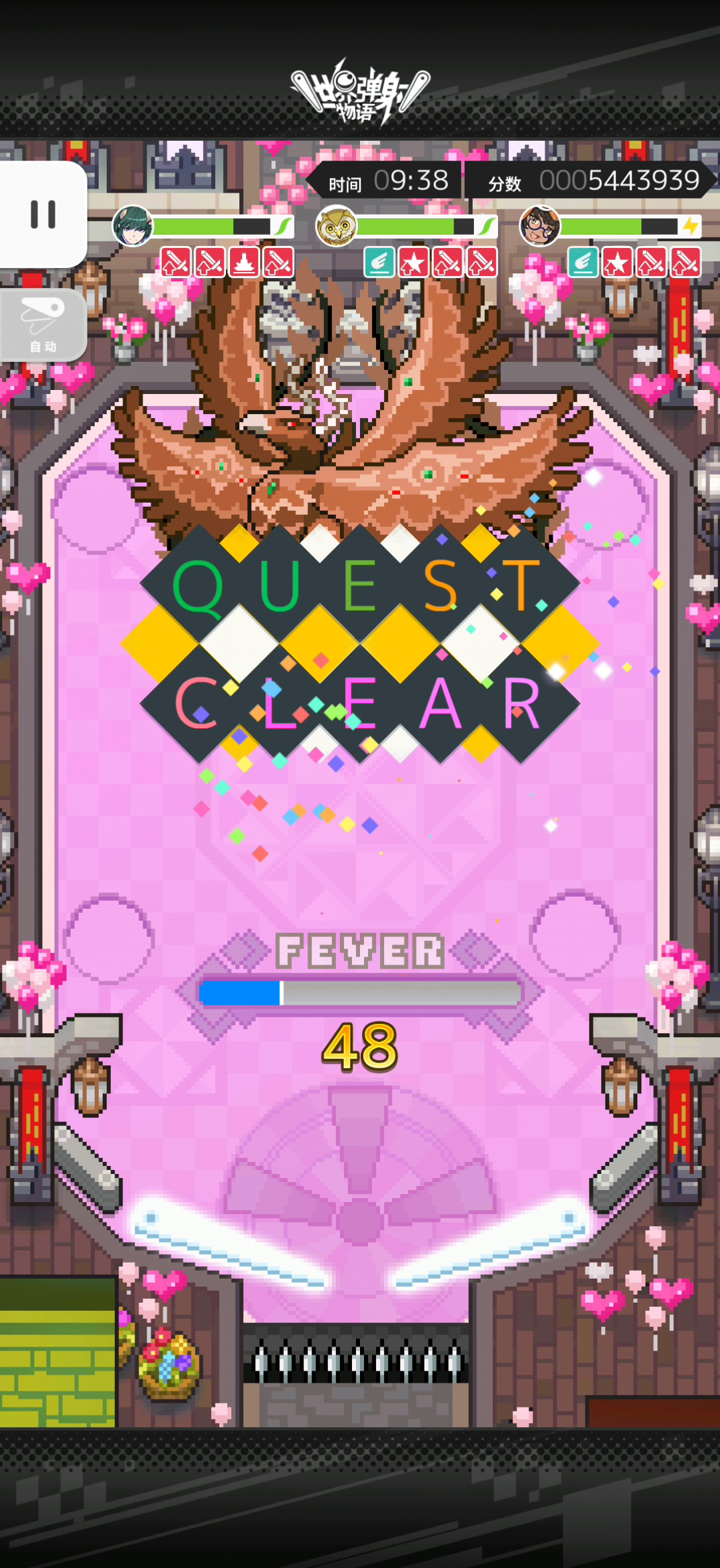
Task: Toggle the auto-play (自动) button
Action: tap(43, 325)
